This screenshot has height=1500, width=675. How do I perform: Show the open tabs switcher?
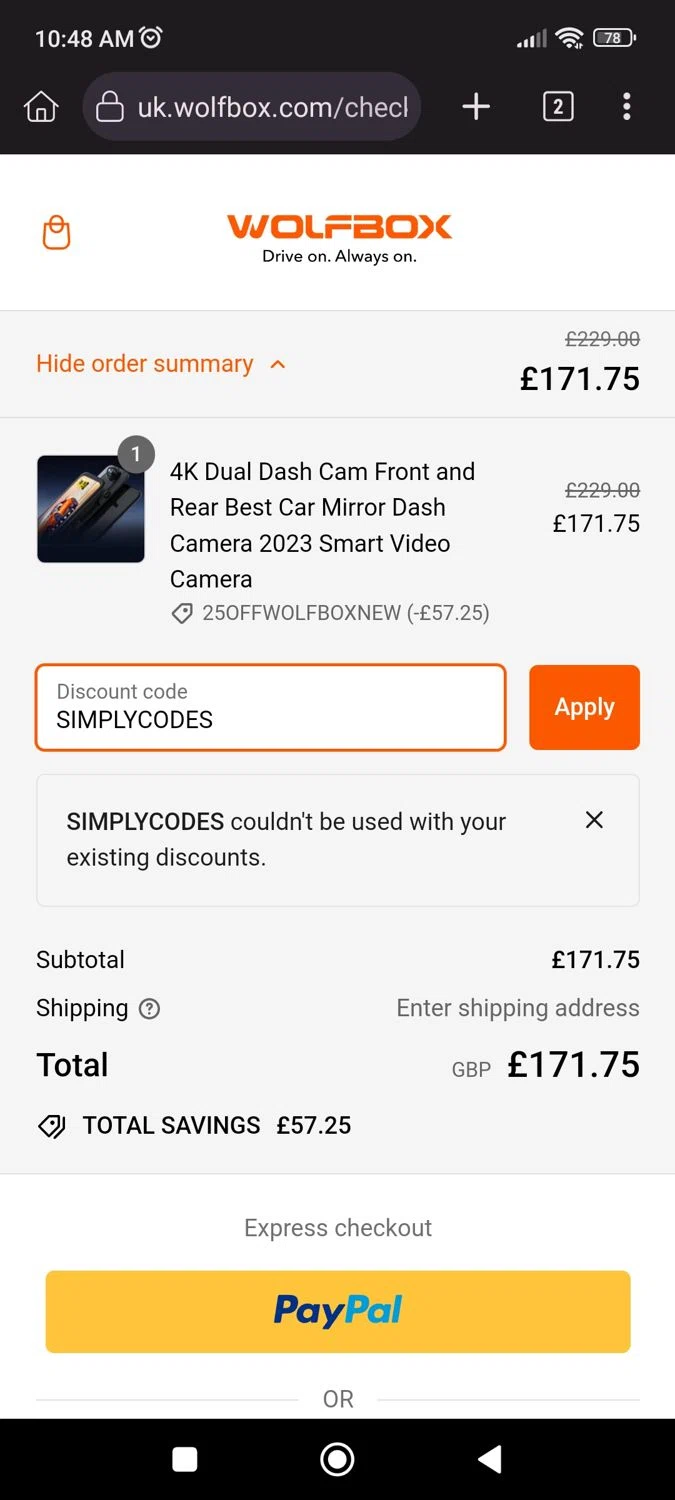[558, 107]
